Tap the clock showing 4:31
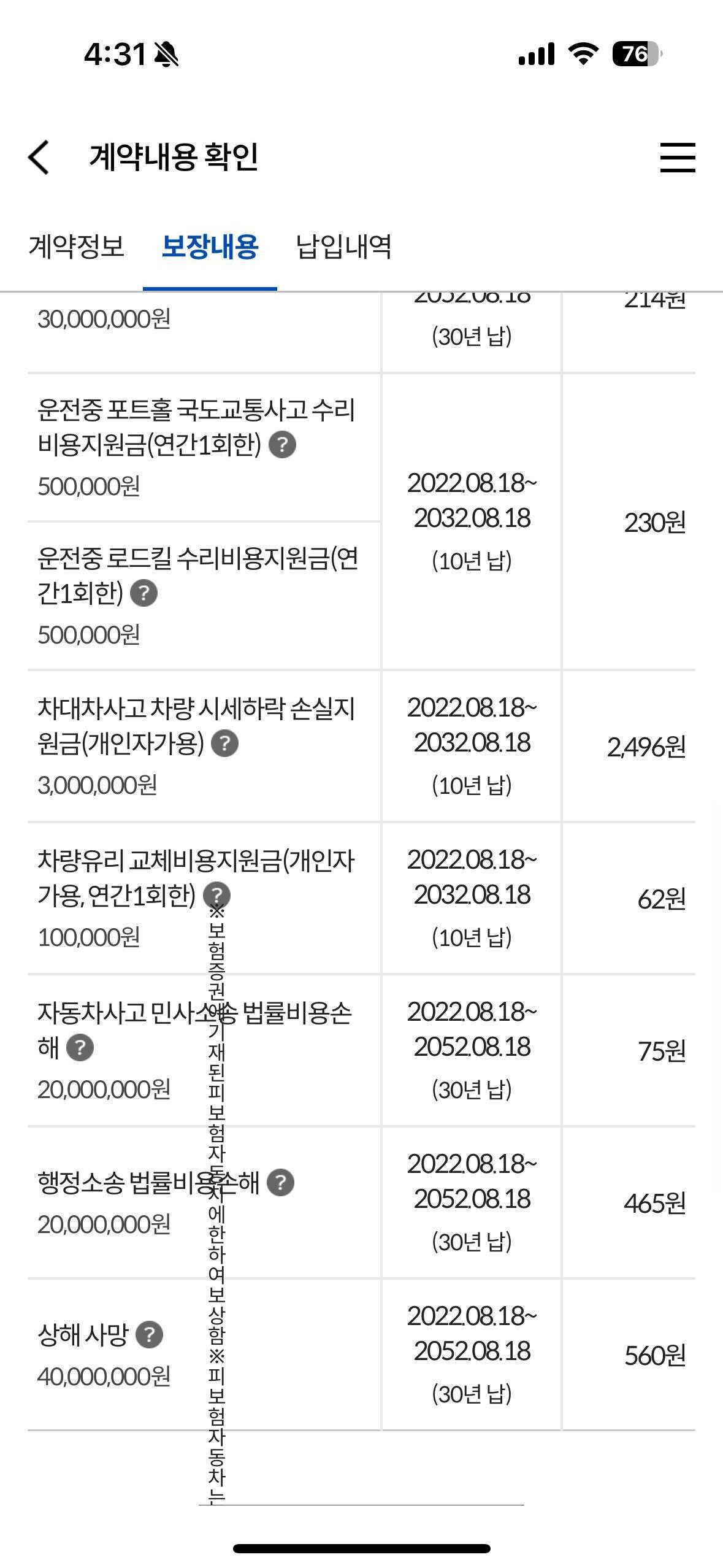This screenshot has width=723, height=1568. point(115,54)
